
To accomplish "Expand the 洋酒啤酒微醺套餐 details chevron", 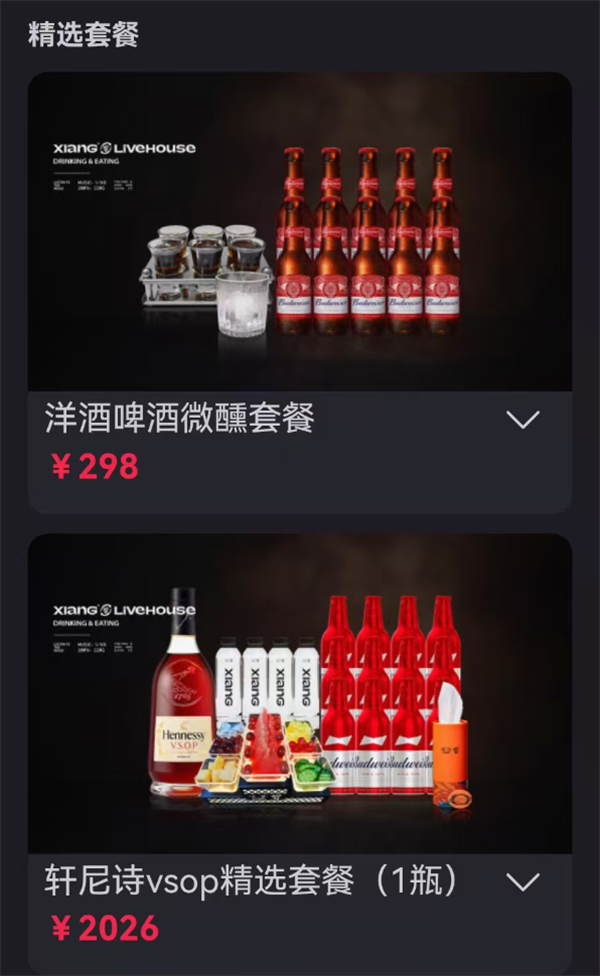I will coord(523,420).
